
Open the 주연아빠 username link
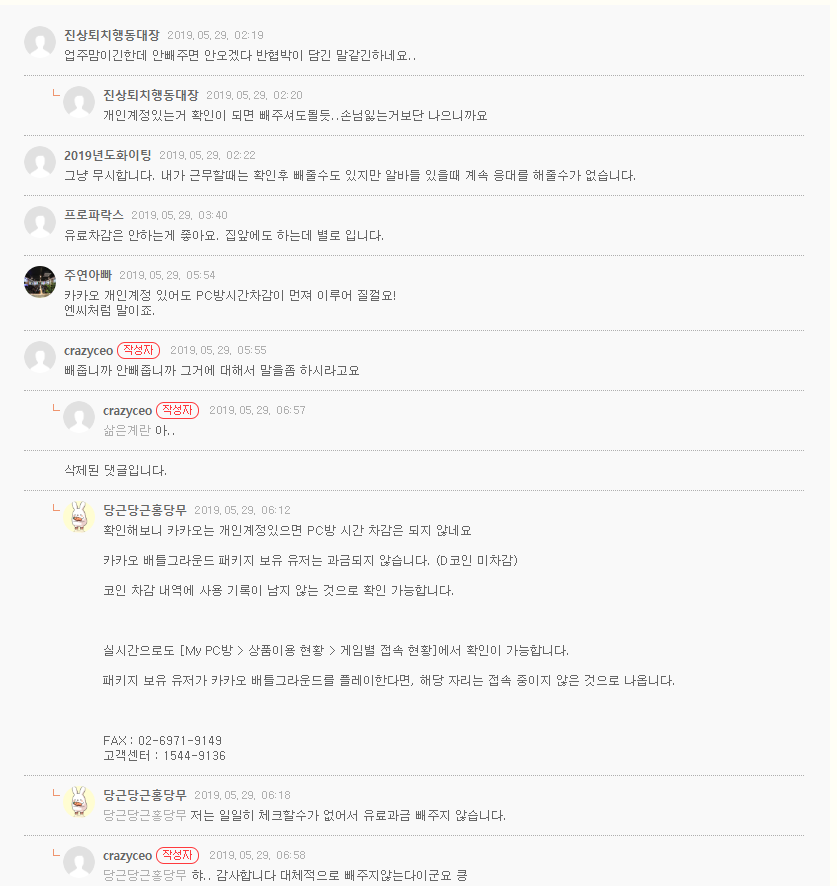(x=87, y=275)
